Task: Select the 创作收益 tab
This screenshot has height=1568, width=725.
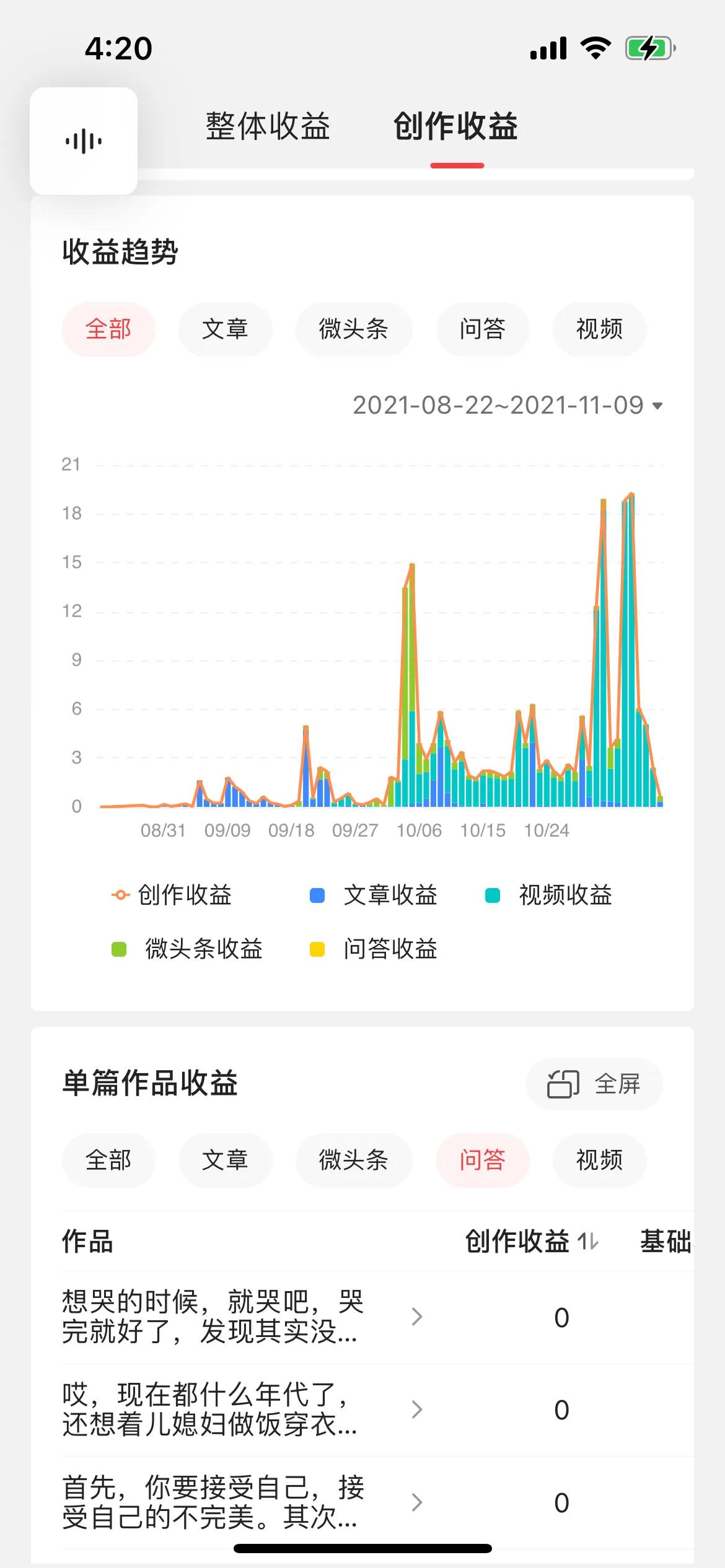Action: click(x=456, y=126)
